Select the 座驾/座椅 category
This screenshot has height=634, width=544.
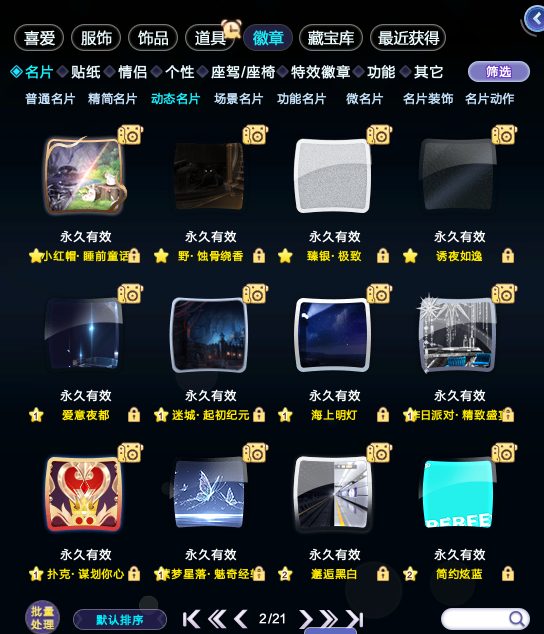[x=243, y=72]
